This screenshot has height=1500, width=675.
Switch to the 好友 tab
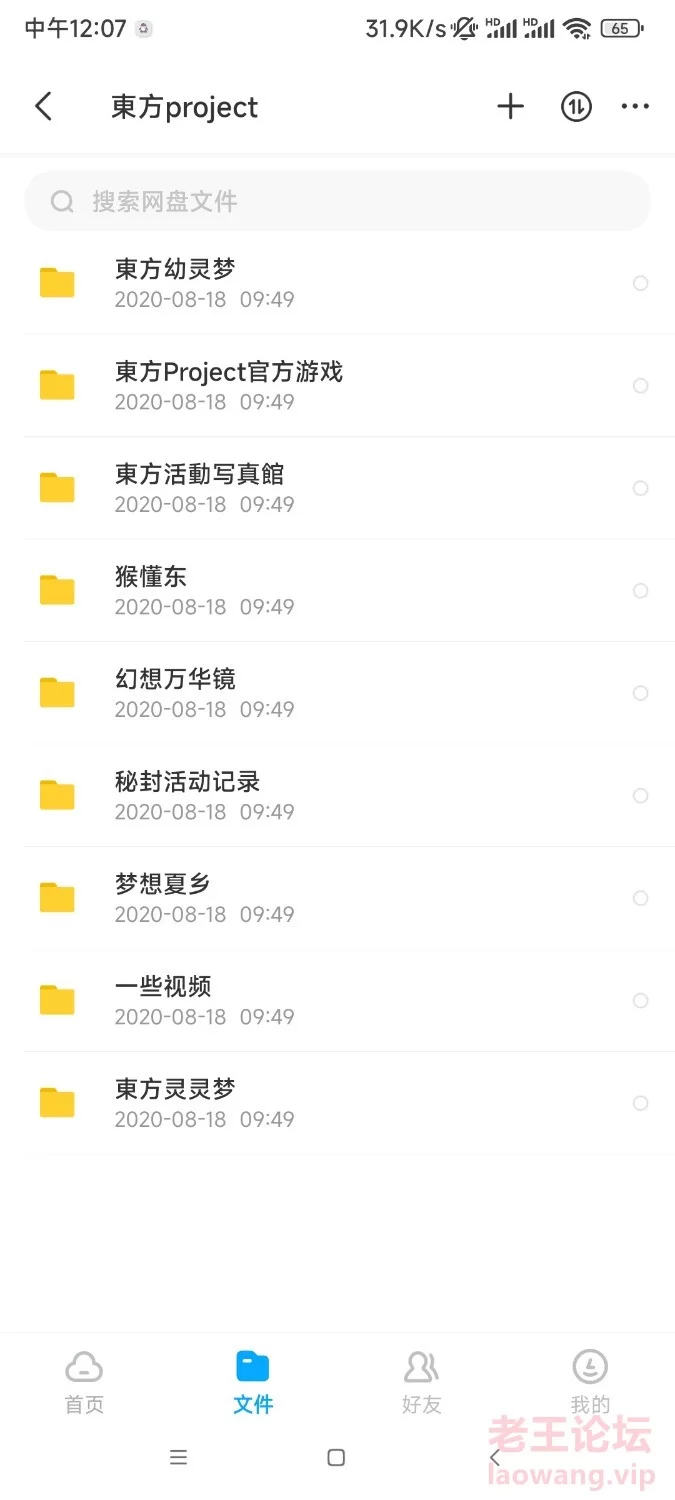coord(421,1382)
